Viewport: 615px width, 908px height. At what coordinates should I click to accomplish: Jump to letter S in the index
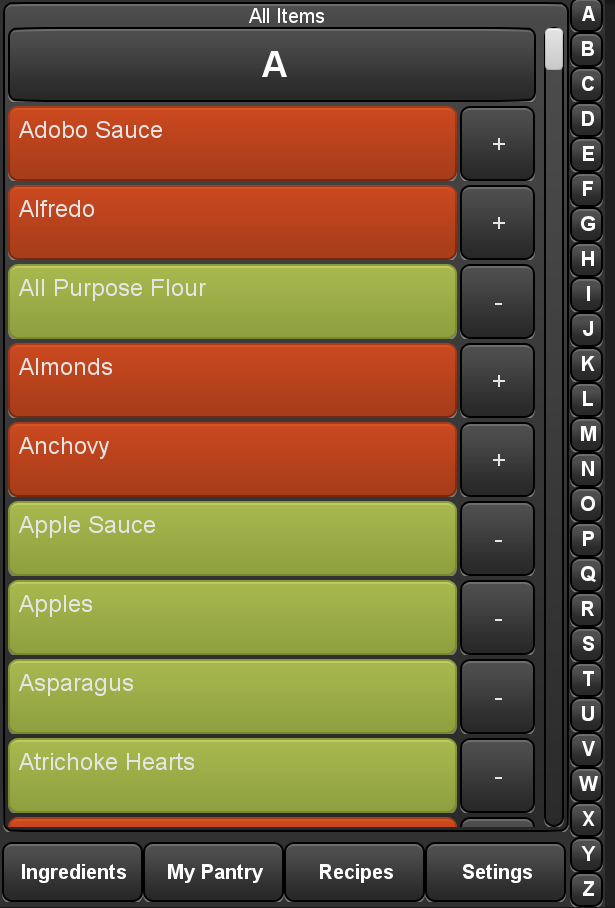pyautogui.click(x=588, y=644)
